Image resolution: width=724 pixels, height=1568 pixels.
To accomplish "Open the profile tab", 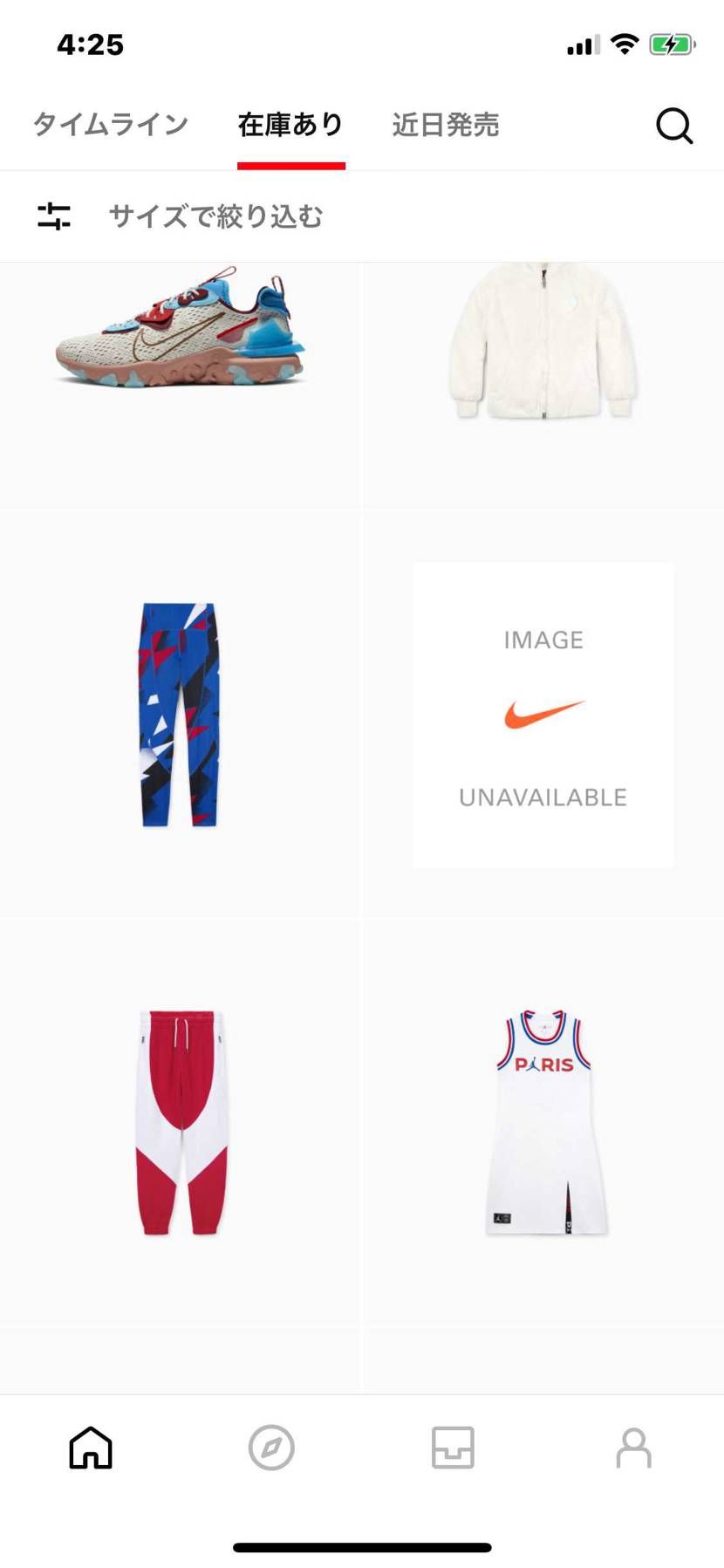I will pyautogui.click(x=633, y=1448).
